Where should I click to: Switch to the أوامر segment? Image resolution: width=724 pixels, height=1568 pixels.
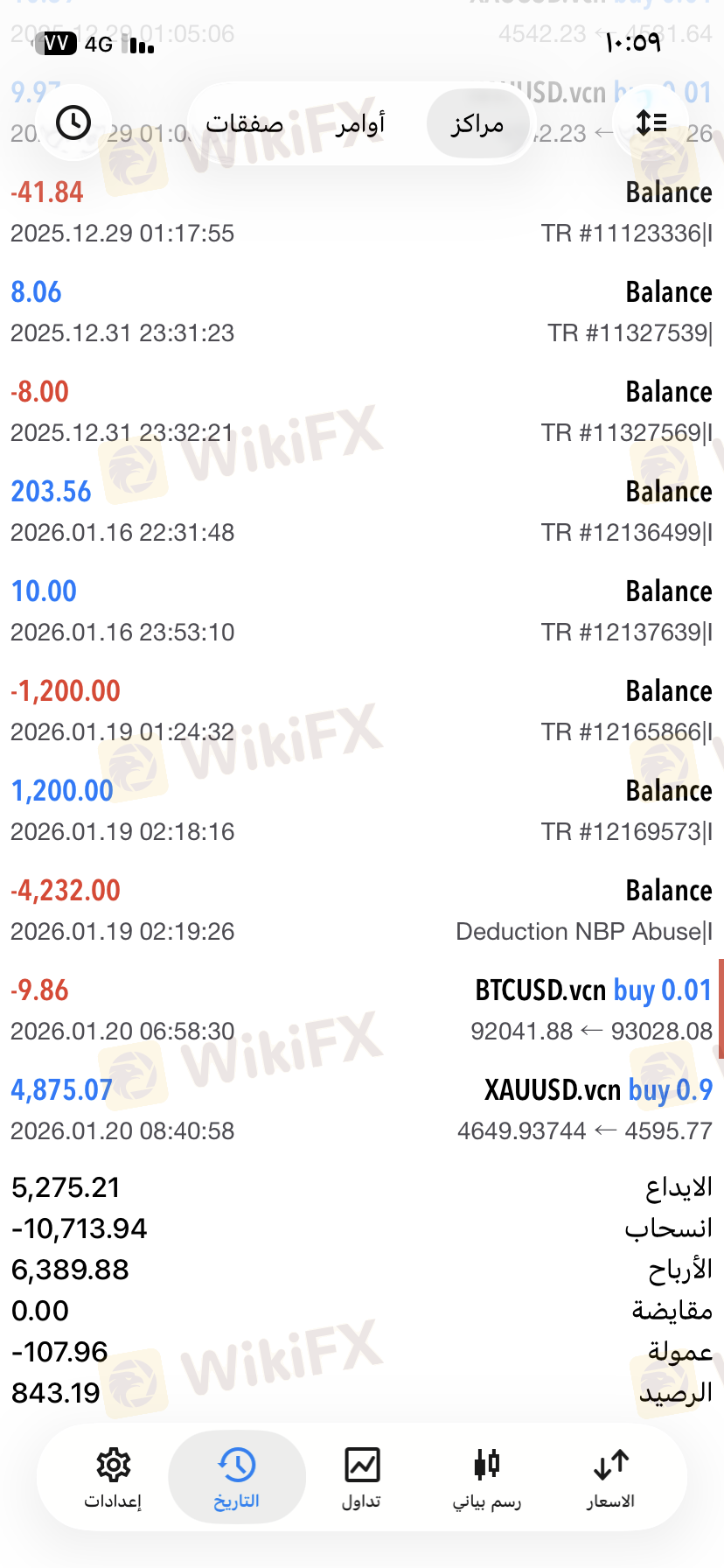pyautogui.click(x=360, y=124)
